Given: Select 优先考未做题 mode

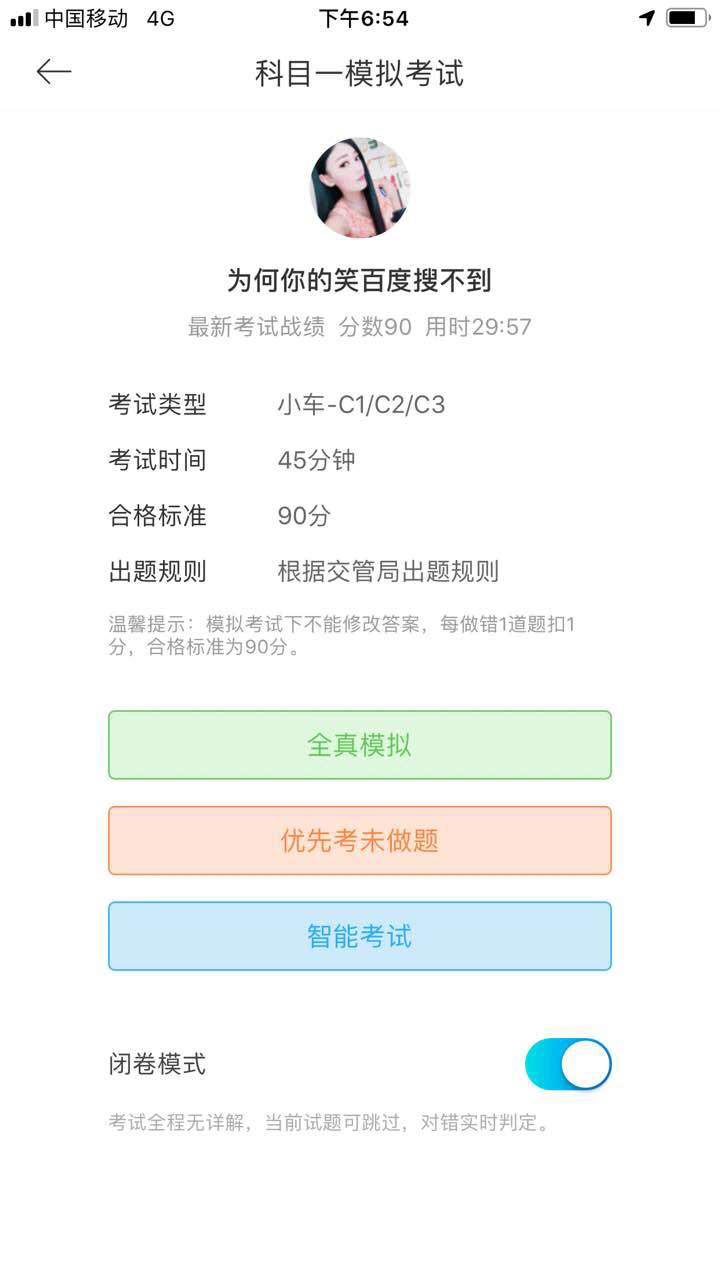Looking at the screenshot, I should (x=360, y=841).
